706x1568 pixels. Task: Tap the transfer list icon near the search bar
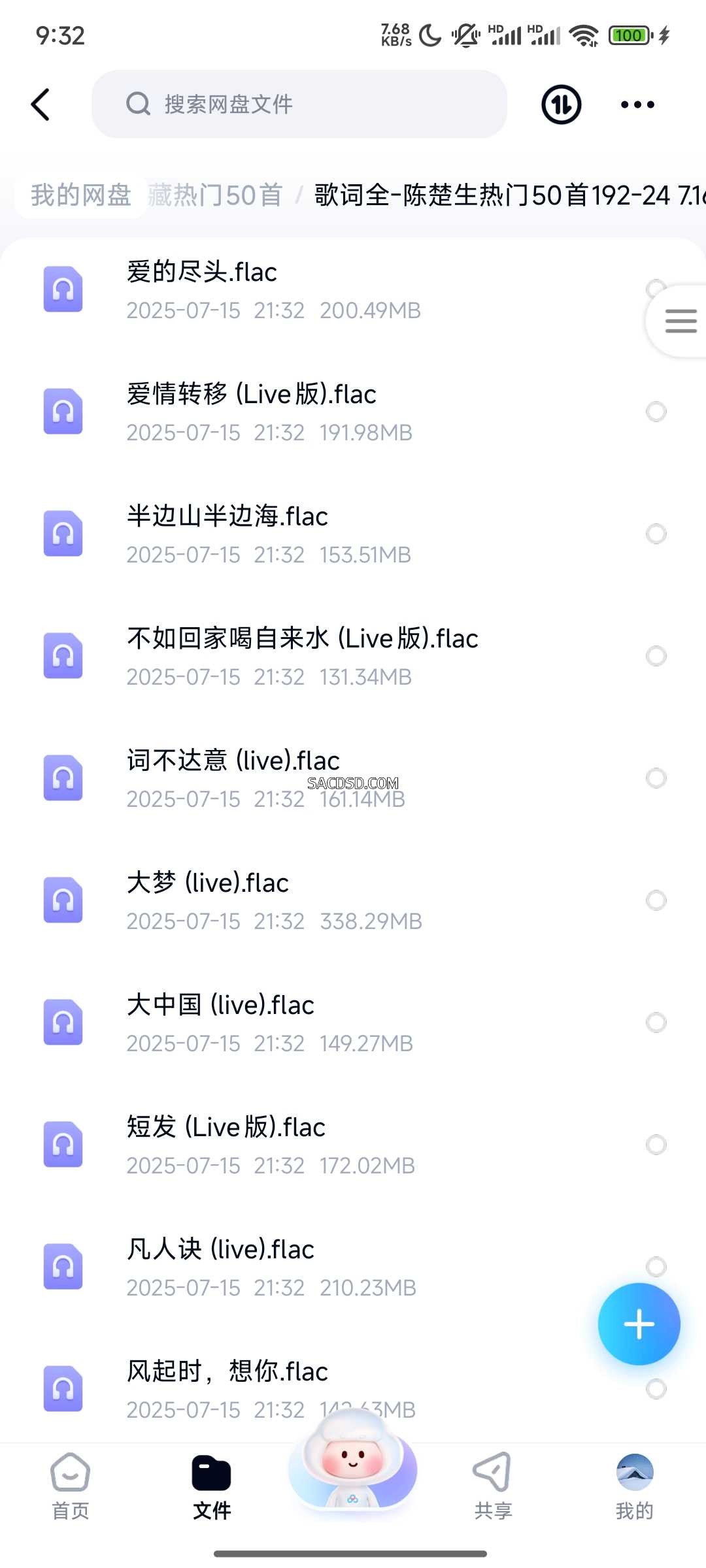pos(560,104)
